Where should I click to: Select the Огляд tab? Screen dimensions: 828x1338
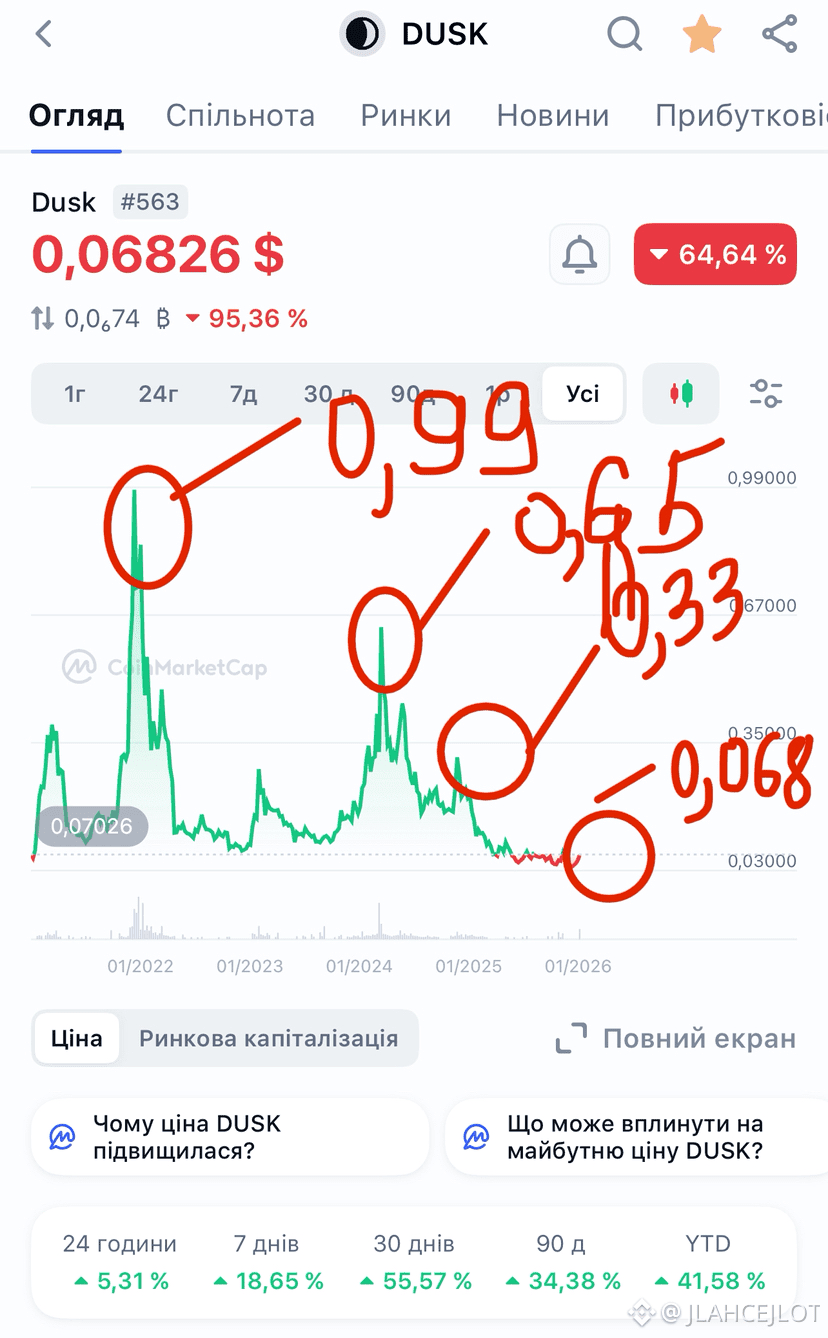click(76, 116)
